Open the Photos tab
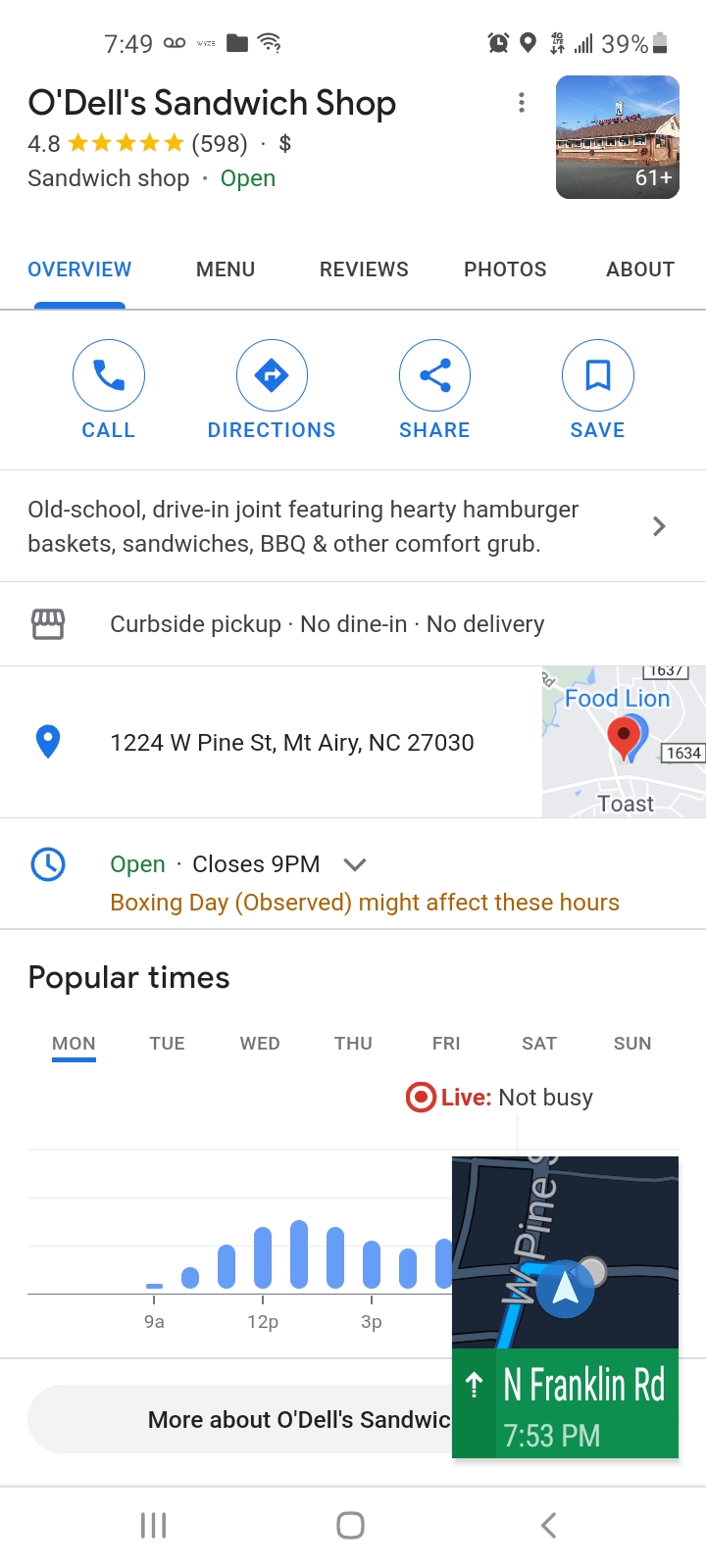The height and width of the screenshot is (1568, 706). point(505,269)
